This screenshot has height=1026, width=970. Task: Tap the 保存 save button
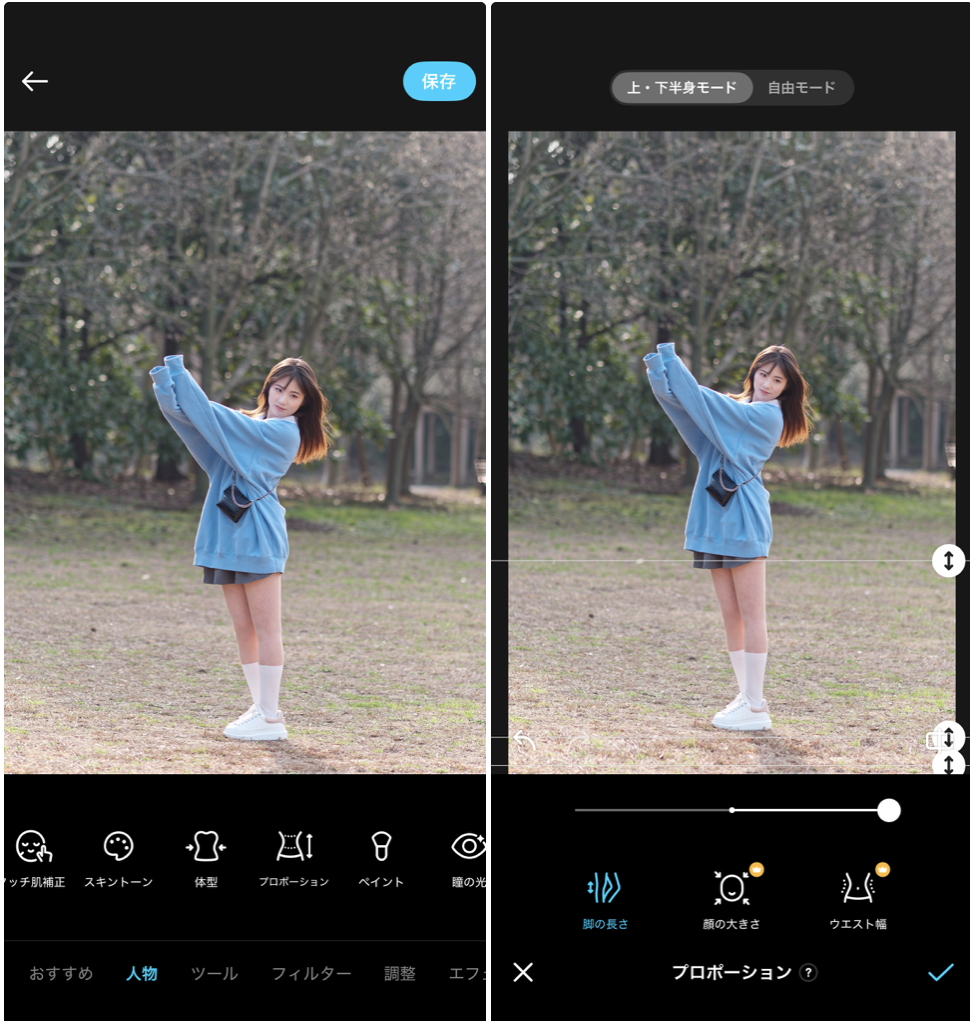click(439, 82)
